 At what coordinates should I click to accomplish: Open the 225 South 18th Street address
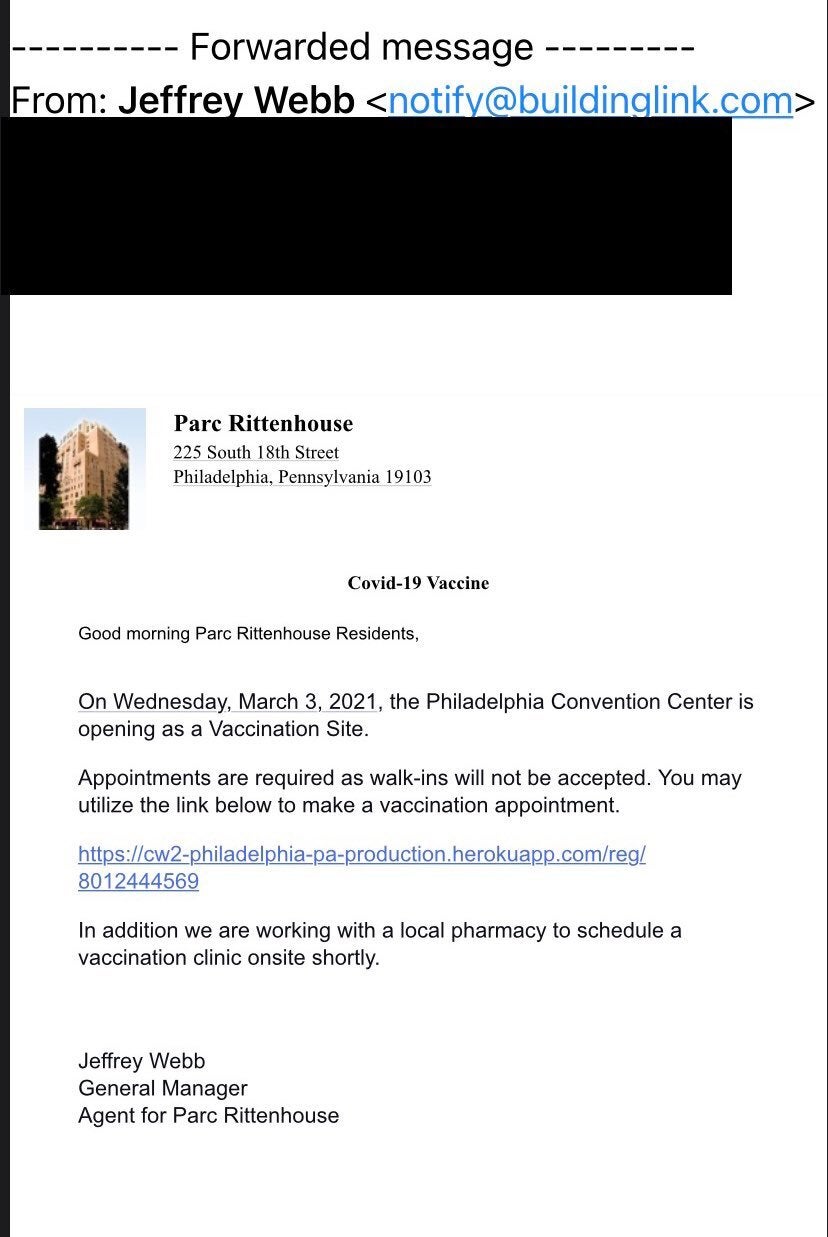[x=256, y=452]
